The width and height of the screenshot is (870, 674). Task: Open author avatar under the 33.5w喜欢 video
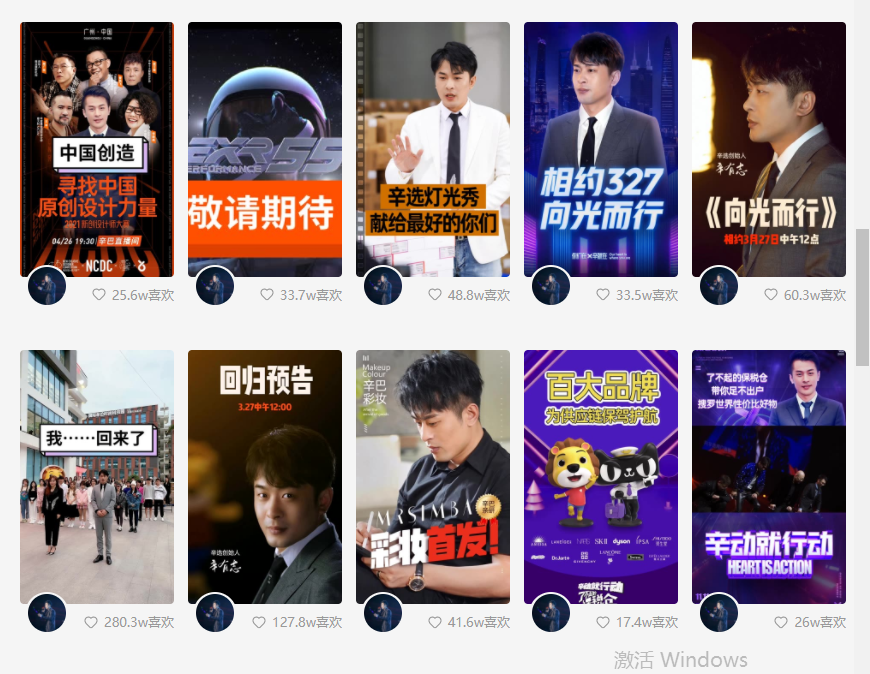coord(551,286)
